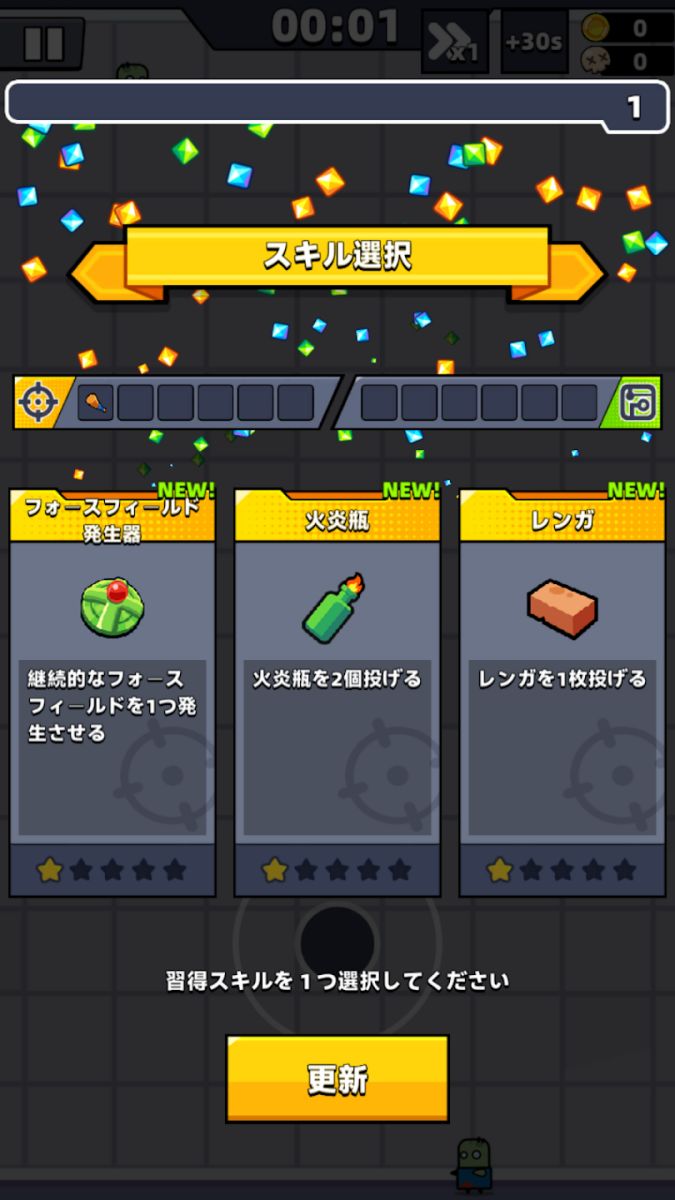
Task: Choose the 火炎瓶 skill card
Action: (337, 689)
